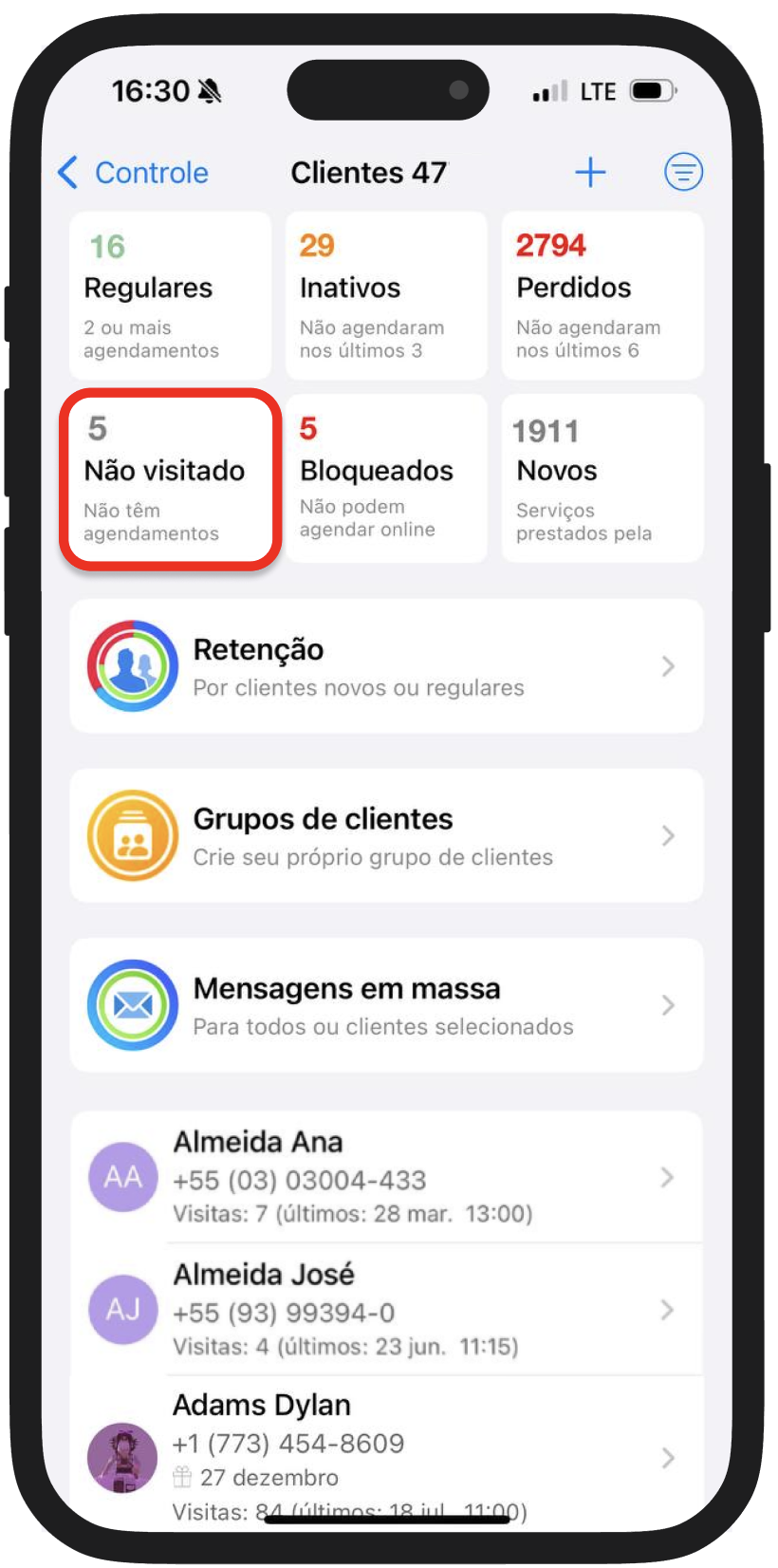Image resolution: width=778 pixels, height=1568 pixels.
Task: Open the filter options icon
Action: (683, 172)
